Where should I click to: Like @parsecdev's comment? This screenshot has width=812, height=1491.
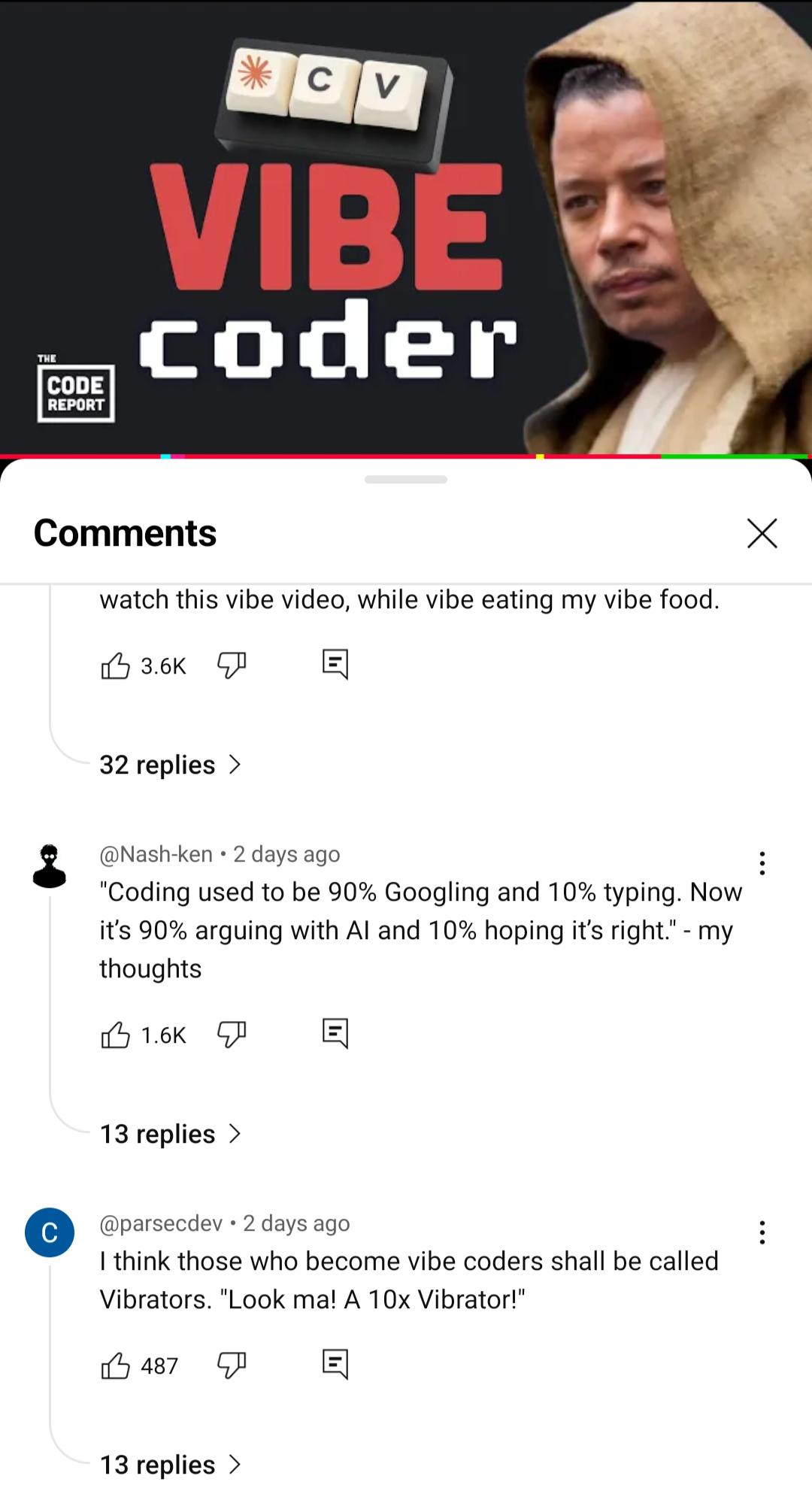(x=115, y=1365)
